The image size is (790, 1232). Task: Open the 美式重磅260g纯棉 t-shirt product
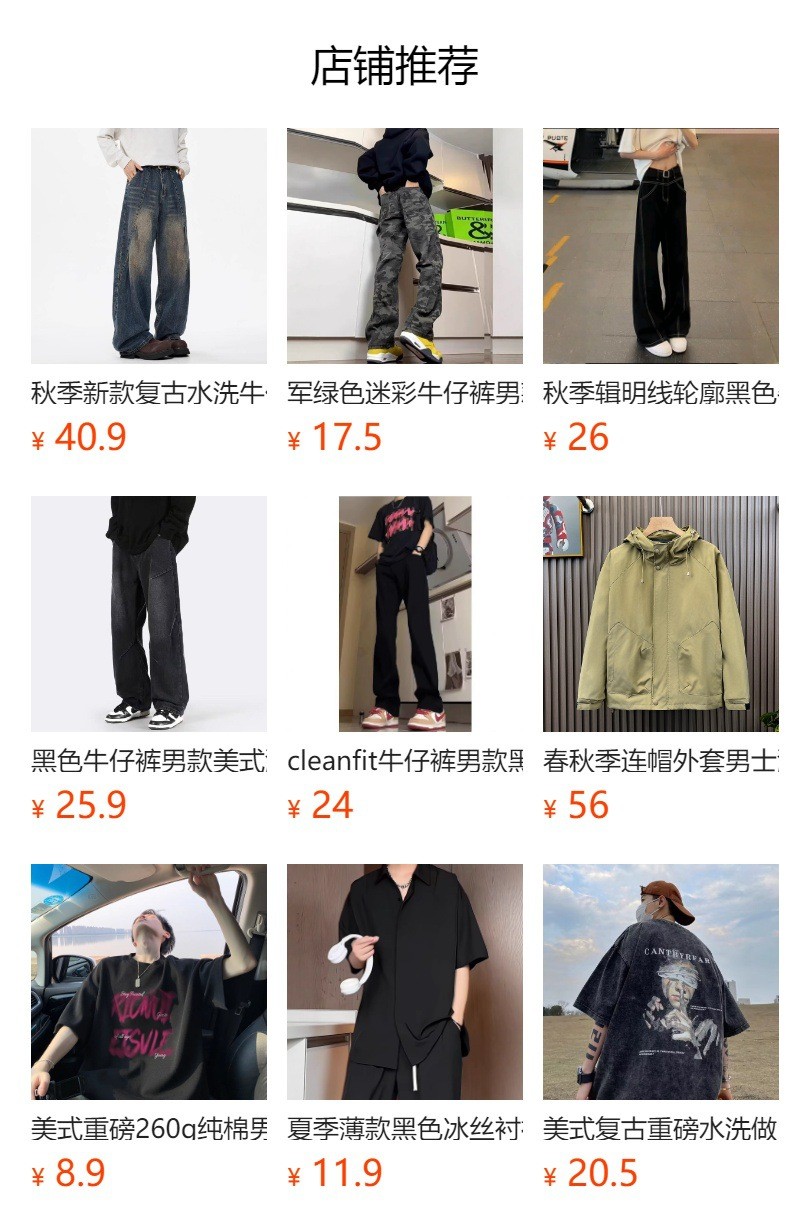pos(148,982)
